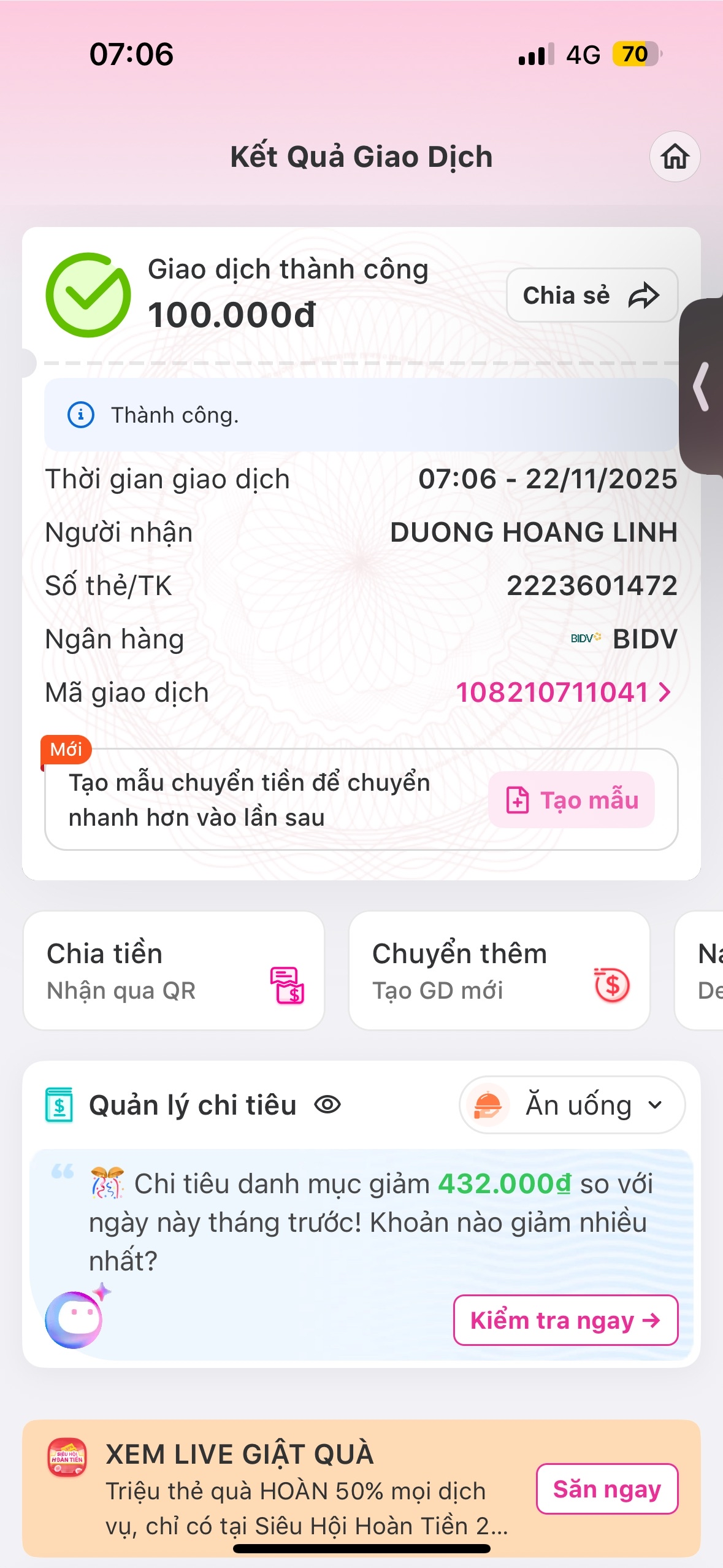Select Chuyển thêm to make new transfer
This screenshot has width=723, height=1568.
[499, 970]
